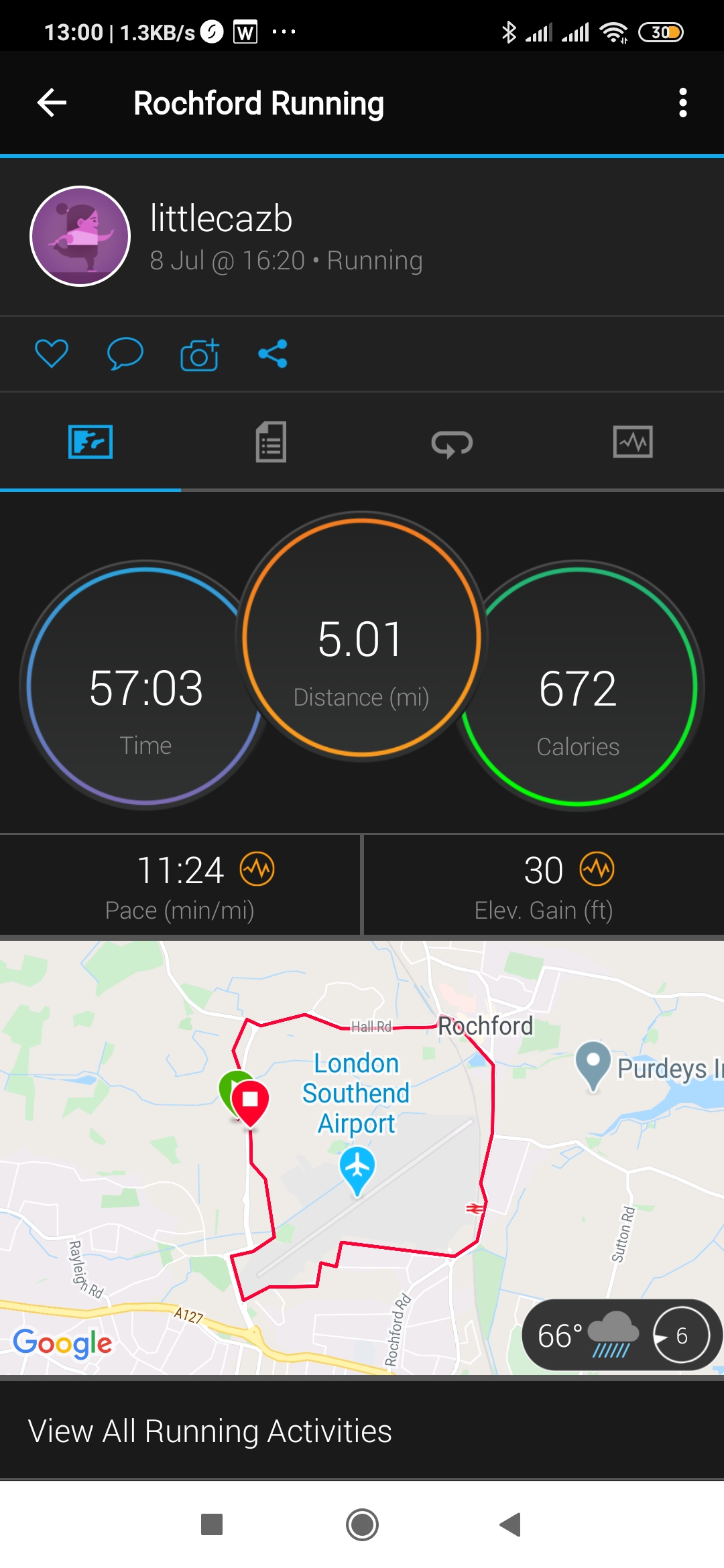Open the comments bubble
The height and width of the screenshot is (1568, 724).
(125, 353)
